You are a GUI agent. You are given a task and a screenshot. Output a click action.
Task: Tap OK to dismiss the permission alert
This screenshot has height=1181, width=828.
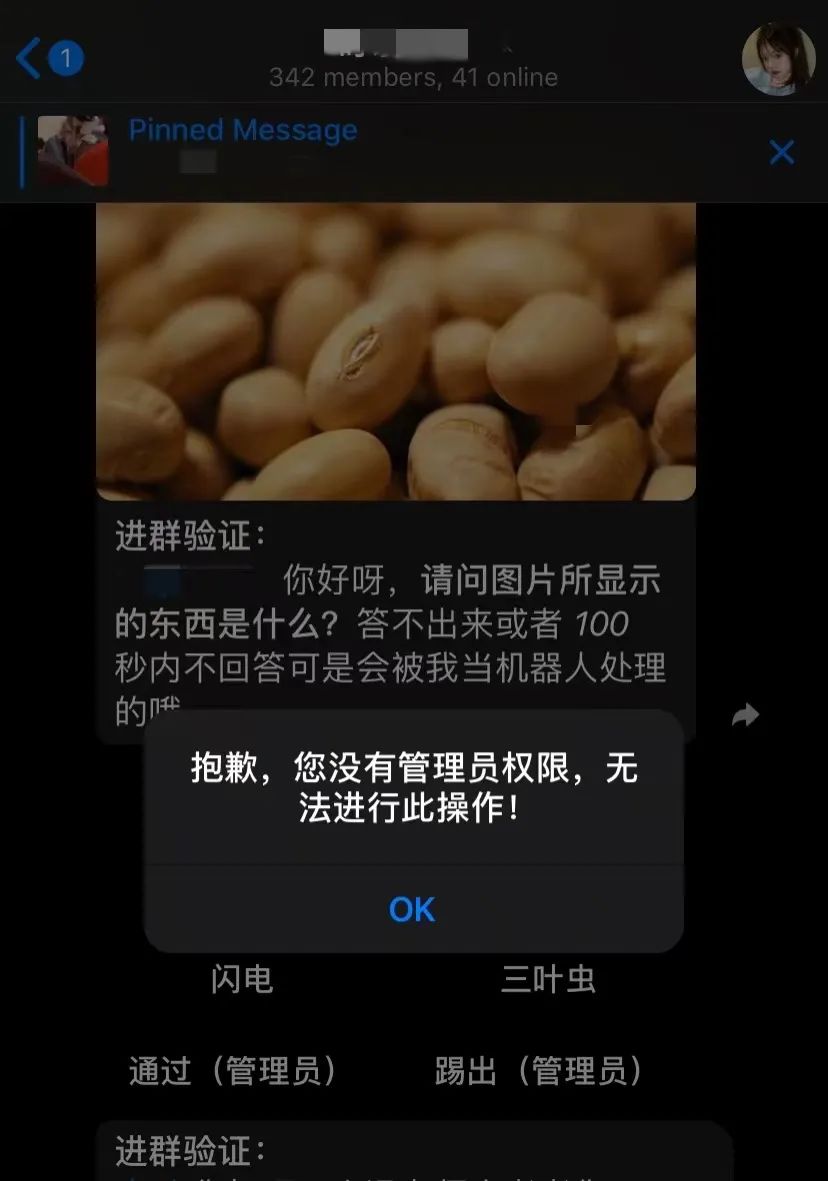(x=413, y=909)
